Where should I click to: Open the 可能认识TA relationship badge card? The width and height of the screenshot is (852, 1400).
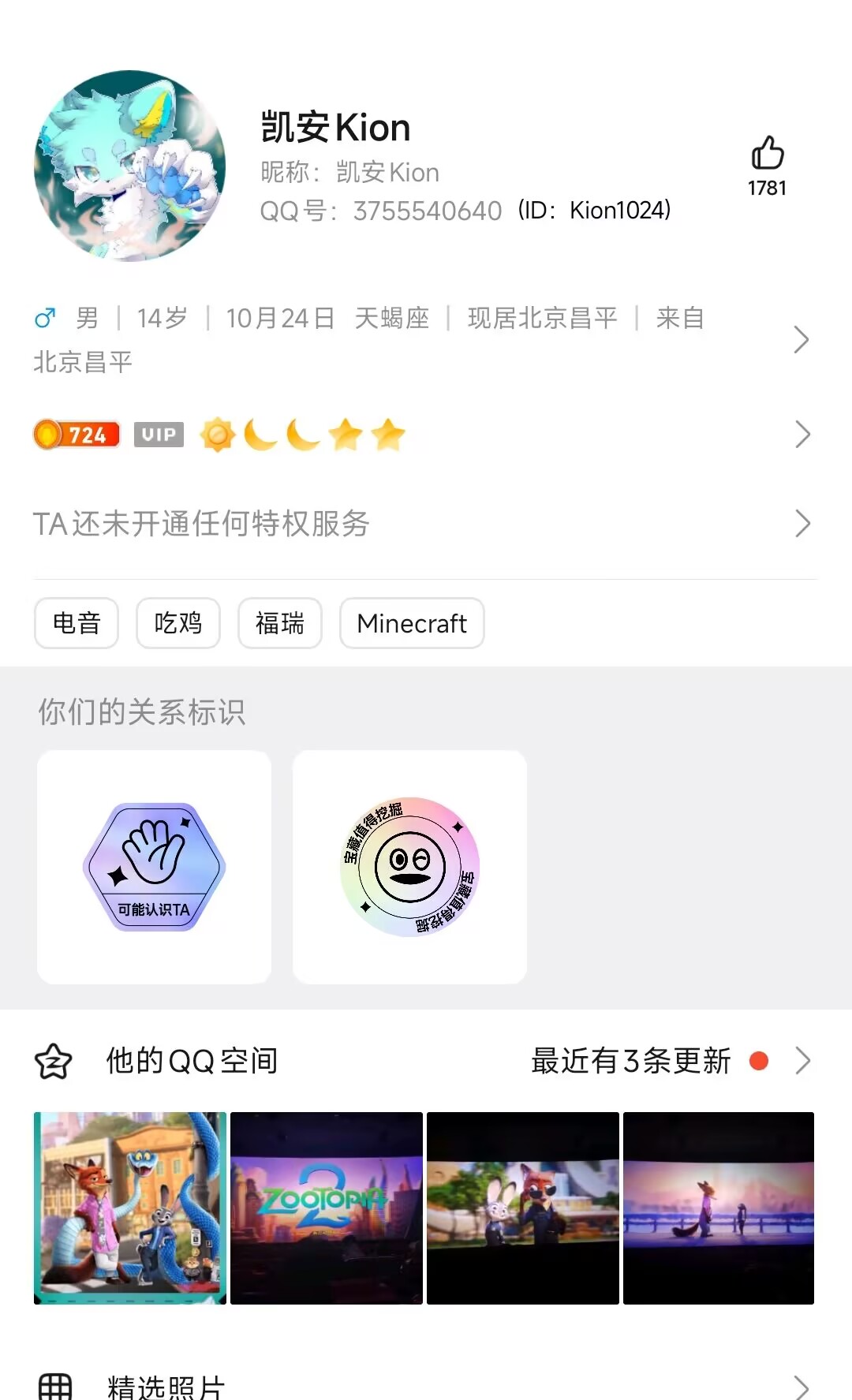coord(155,867)
